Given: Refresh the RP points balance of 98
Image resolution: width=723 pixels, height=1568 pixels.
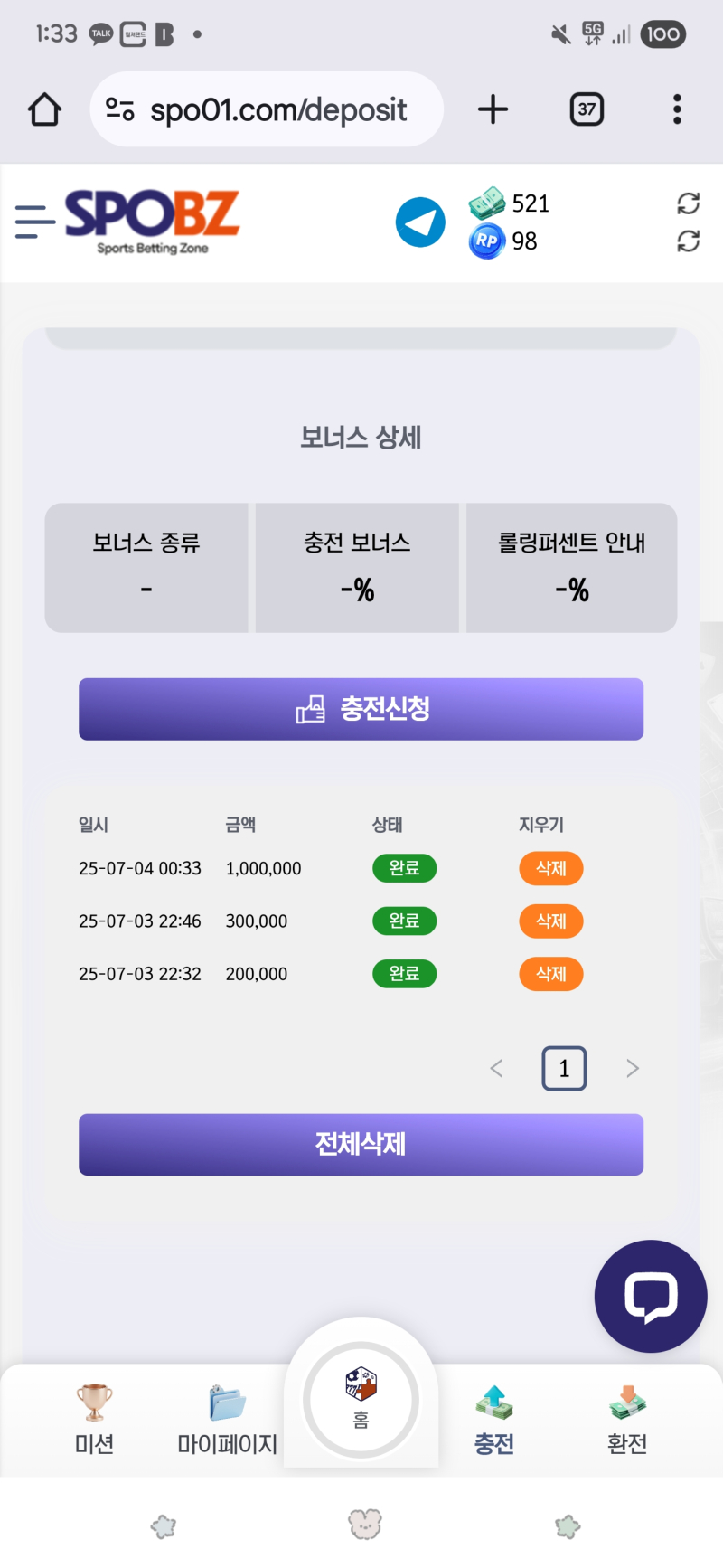Looking at the screenshot, I should point(688,241).
